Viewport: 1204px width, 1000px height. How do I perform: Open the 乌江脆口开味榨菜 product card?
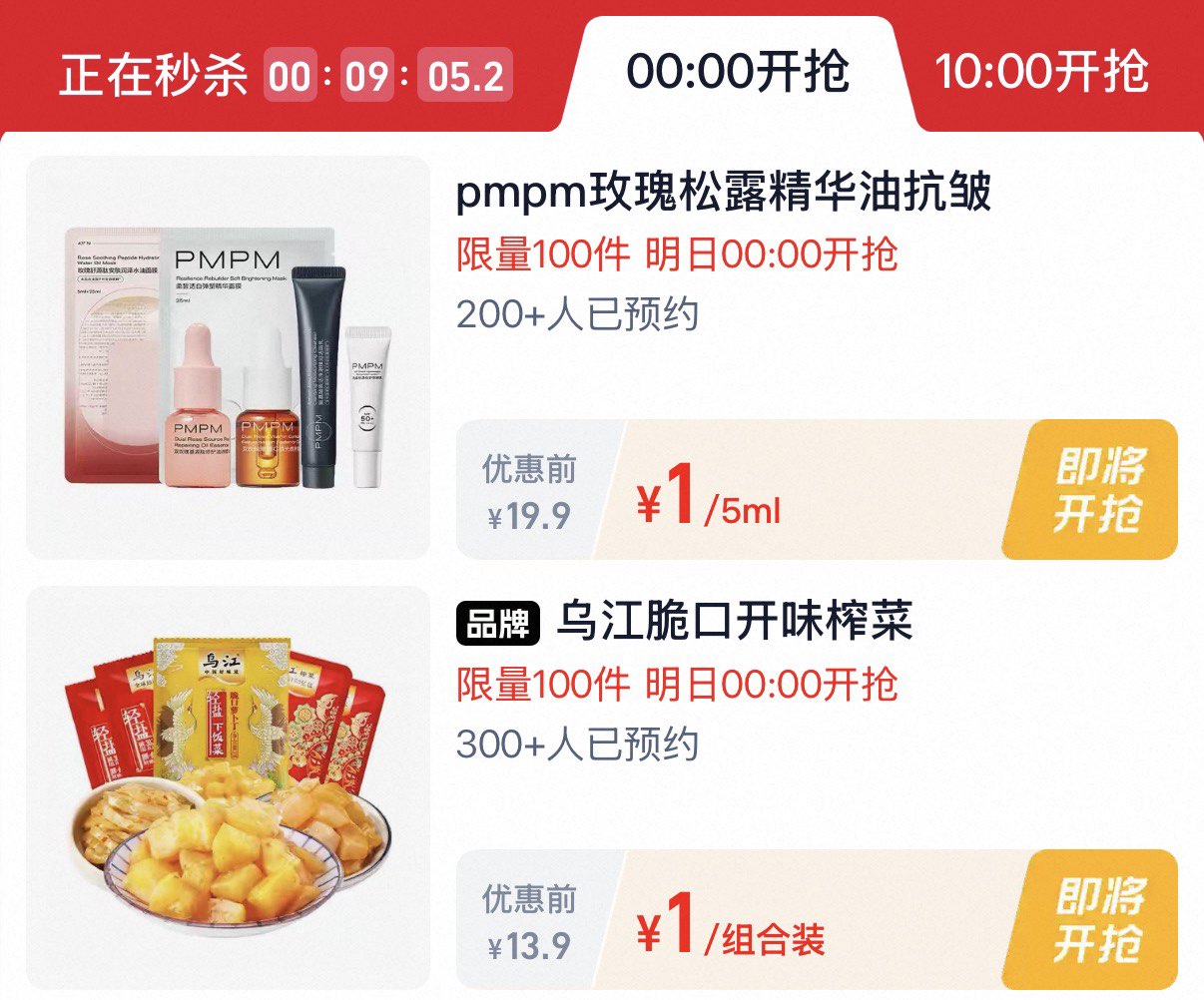pyautogui.click(x=602, y=787)
